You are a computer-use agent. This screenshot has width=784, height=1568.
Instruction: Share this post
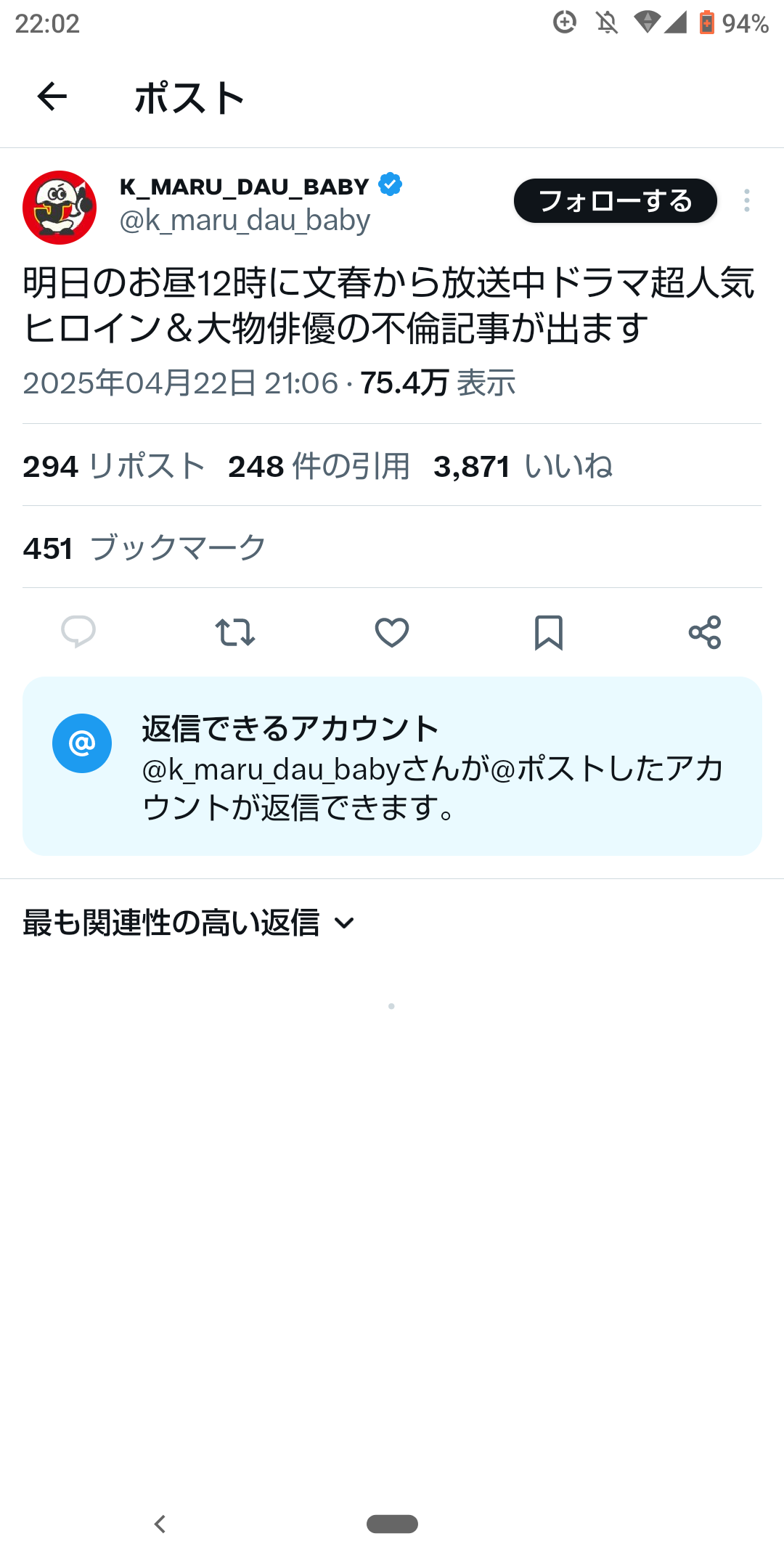tap(705, 632)
